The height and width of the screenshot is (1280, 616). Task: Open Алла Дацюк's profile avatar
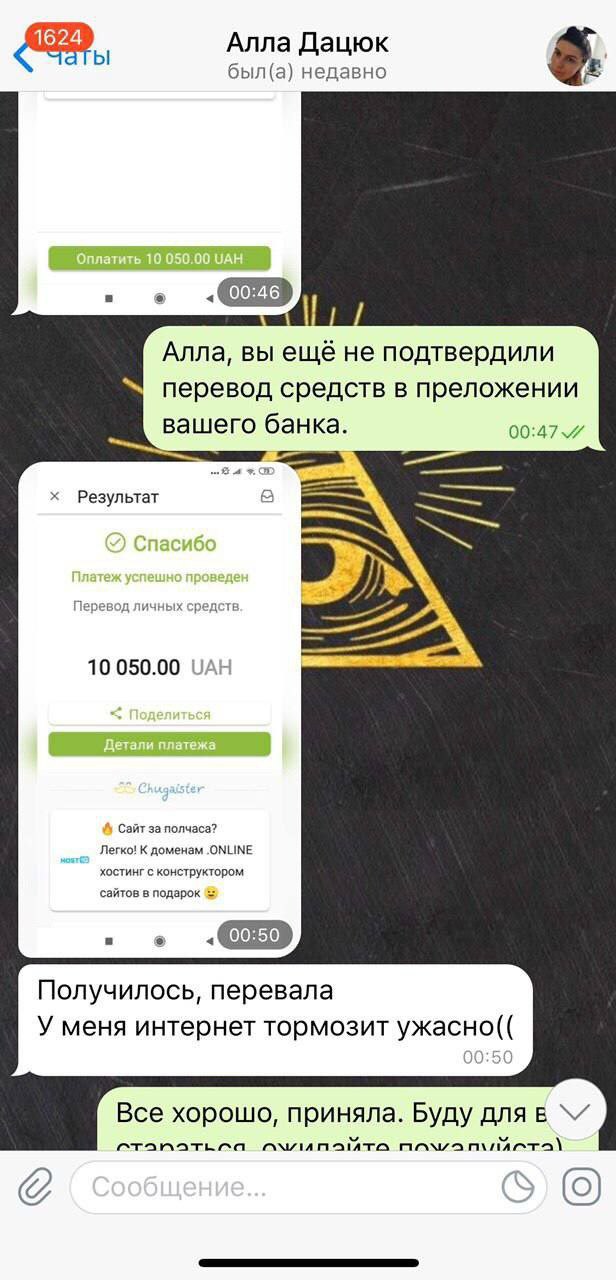click(x=575, y=54)
